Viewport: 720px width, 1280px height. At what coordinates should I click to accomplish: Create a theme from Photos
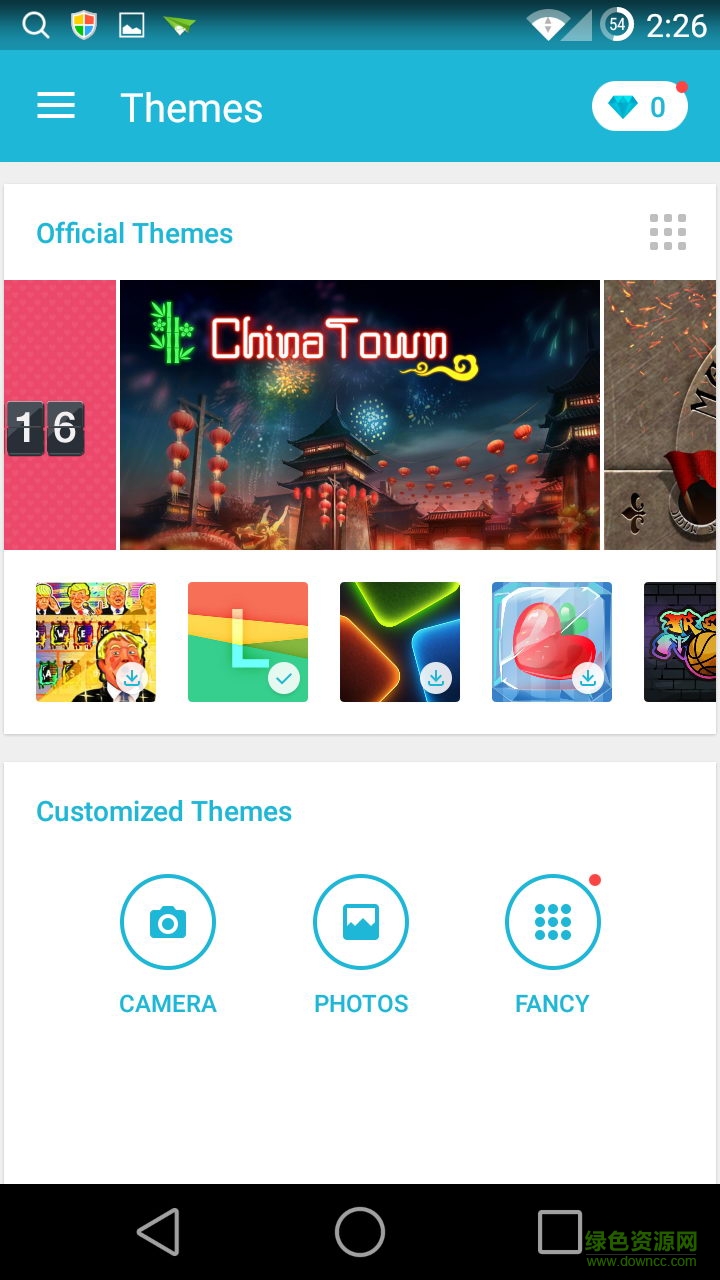(x=361, y=922)
